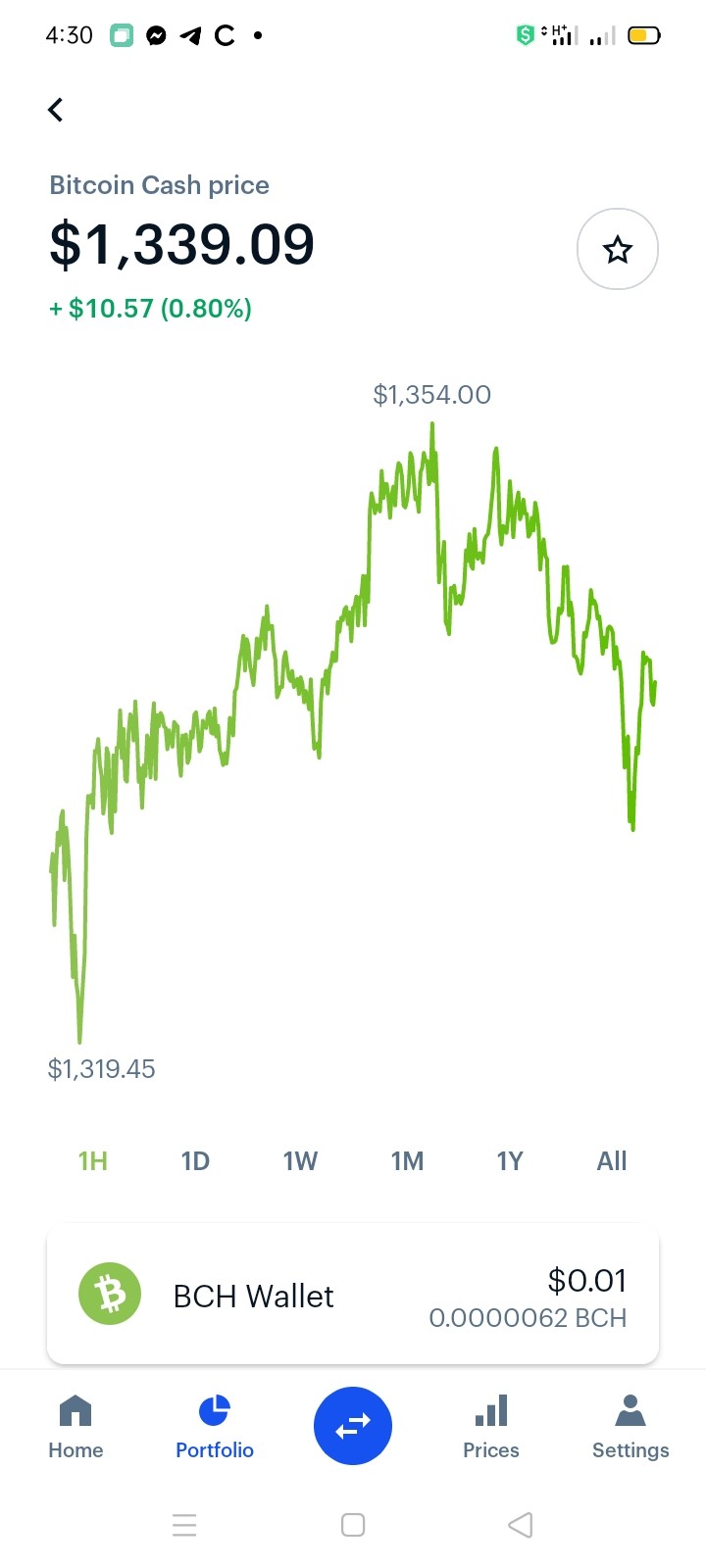
Task: Go to the Home tab
Action: click(x=76, y=1427)
